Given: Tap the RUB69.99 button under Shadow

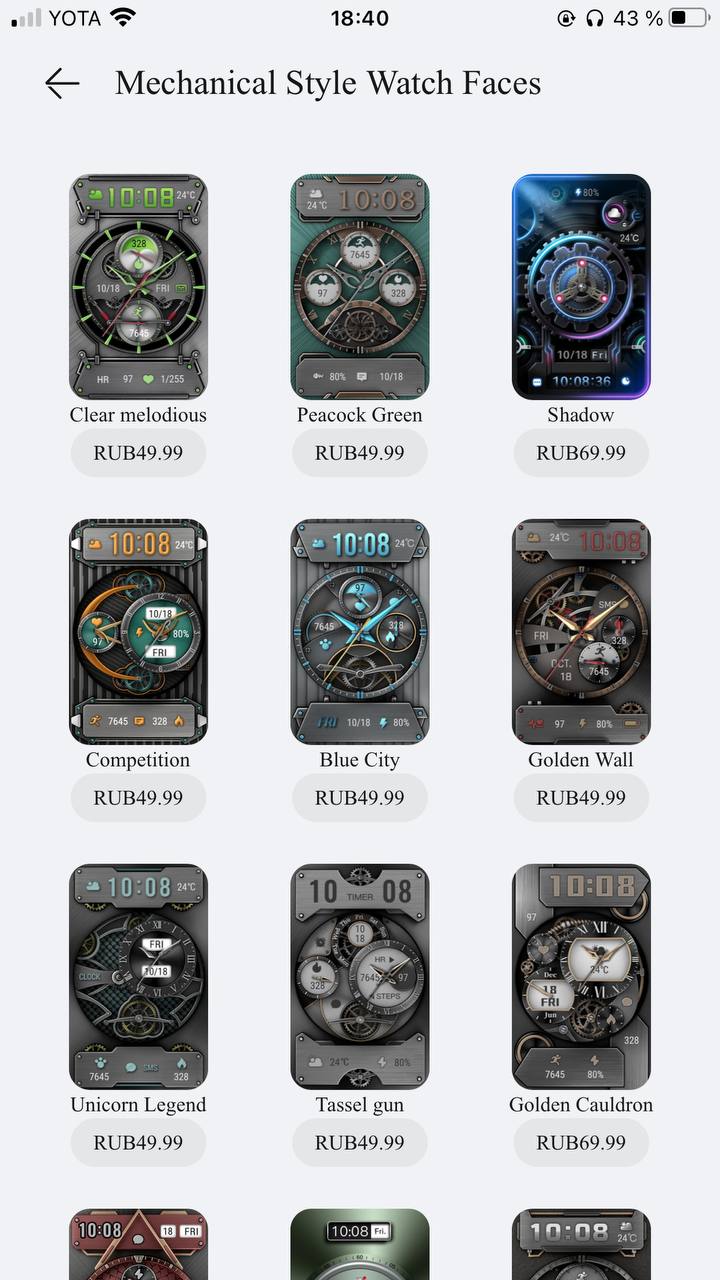Looking at the screenshot, I should point(581,453).
